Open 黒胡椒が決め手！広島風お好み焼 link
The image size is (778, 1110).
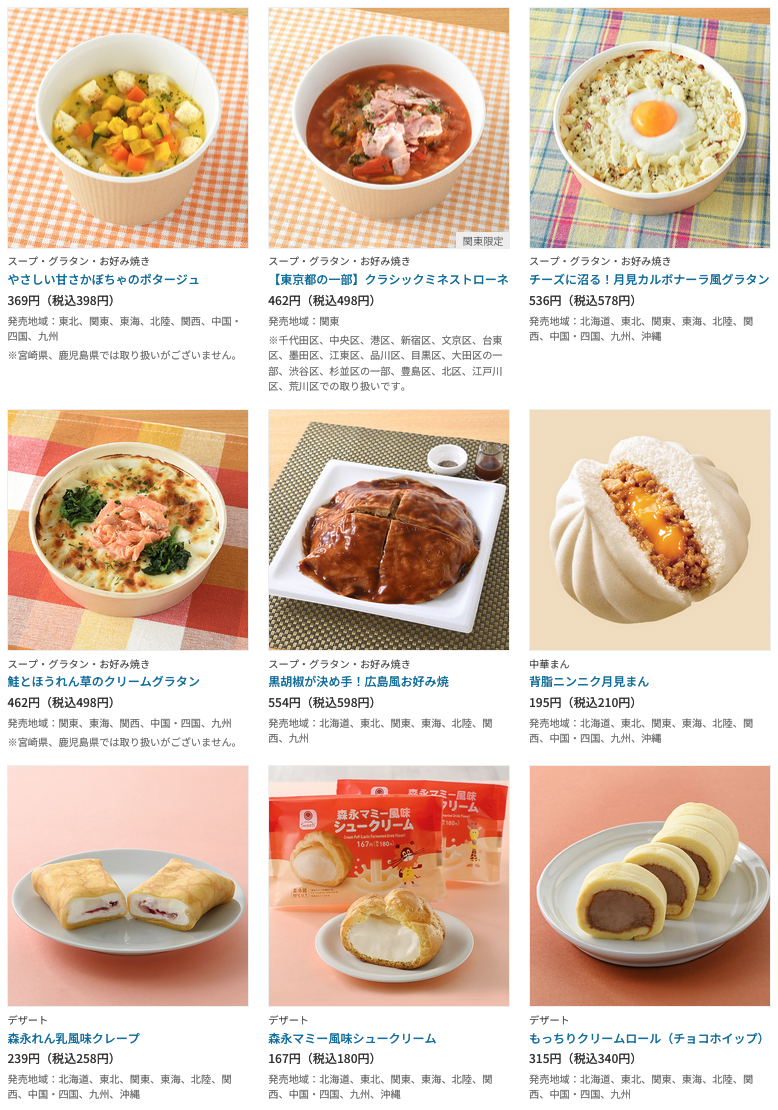point(358,681)
